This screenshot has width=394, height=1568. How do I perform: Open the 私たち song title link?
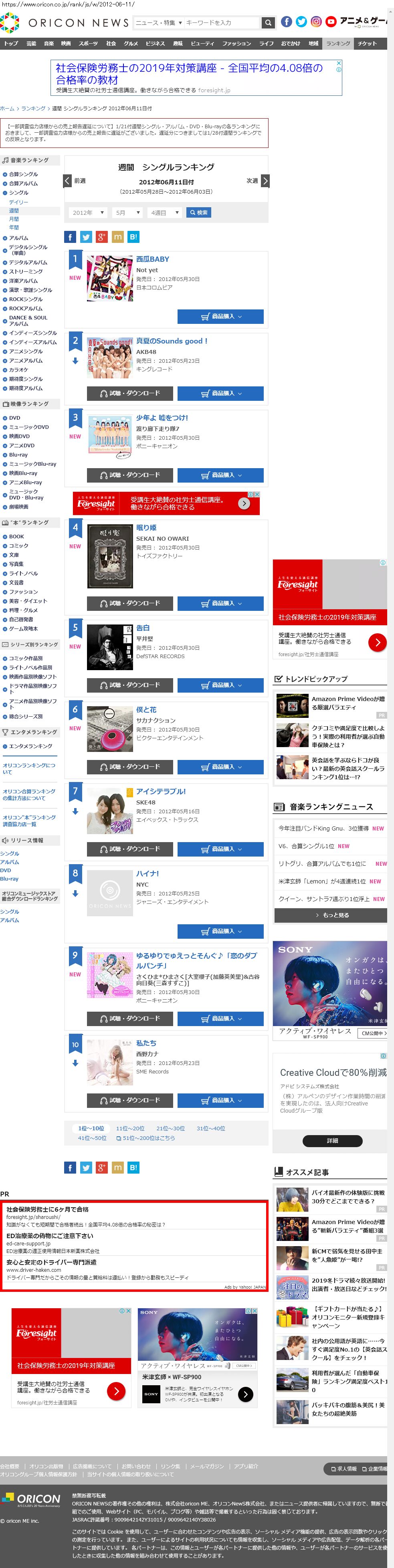pos(146,1043)
